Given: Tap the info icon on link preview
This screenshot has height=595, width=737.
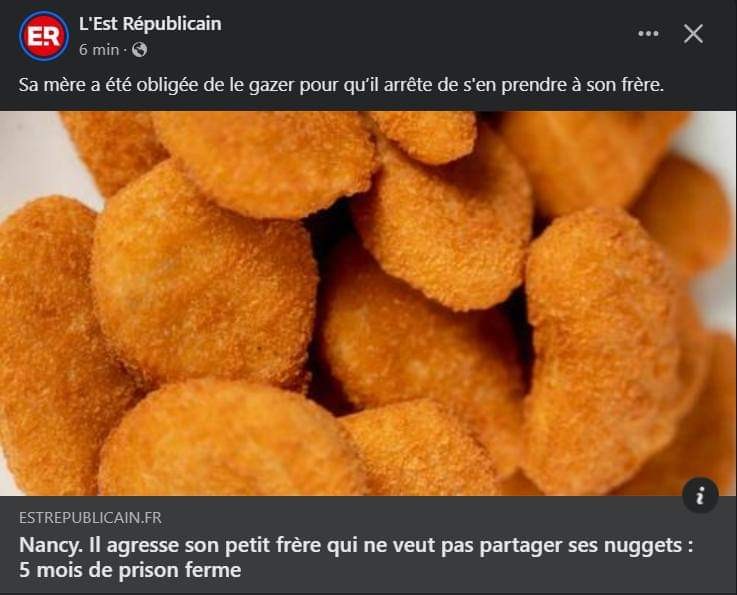Looking at the screenshot, I should 700,495.
